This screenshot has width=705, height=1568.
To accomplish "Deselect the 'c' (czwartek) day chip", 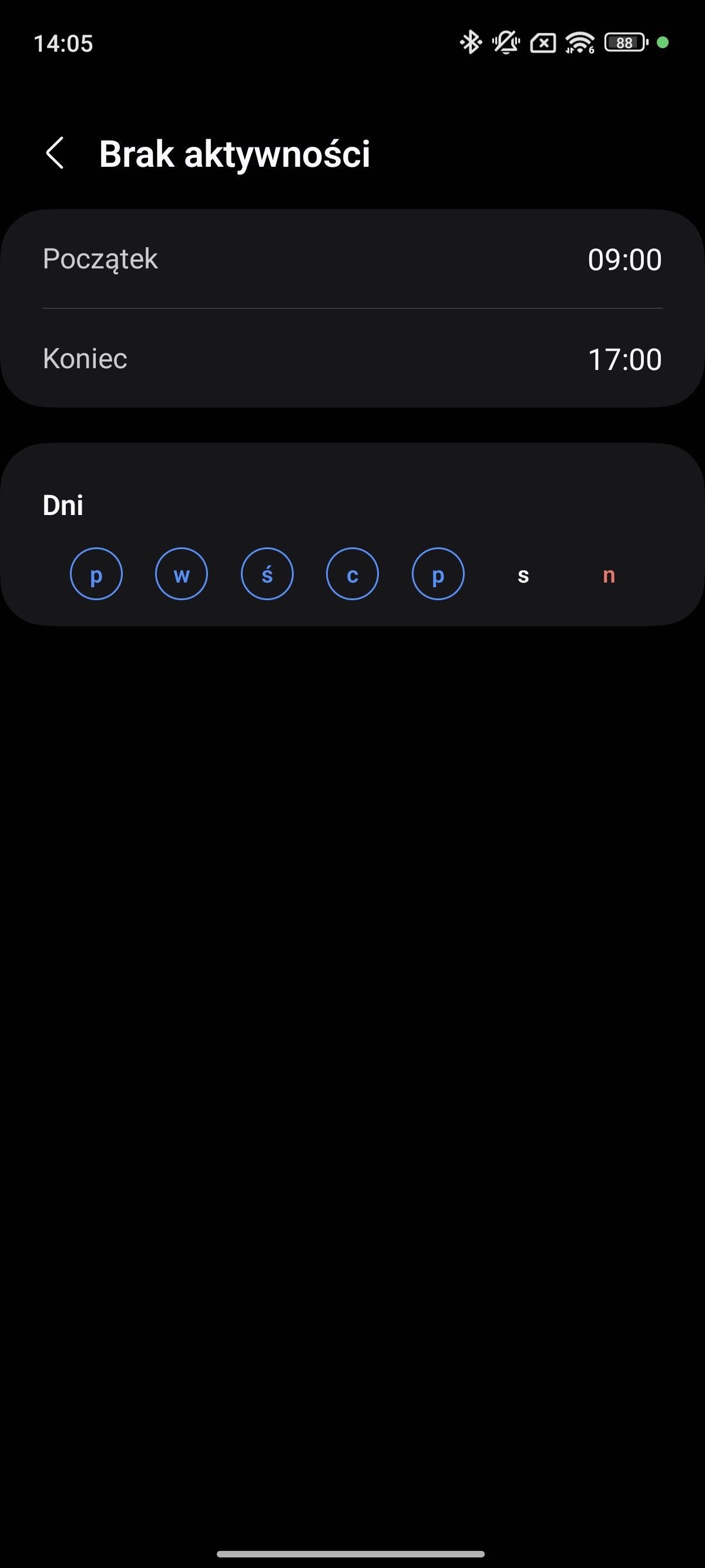I will tap(352, 574).
